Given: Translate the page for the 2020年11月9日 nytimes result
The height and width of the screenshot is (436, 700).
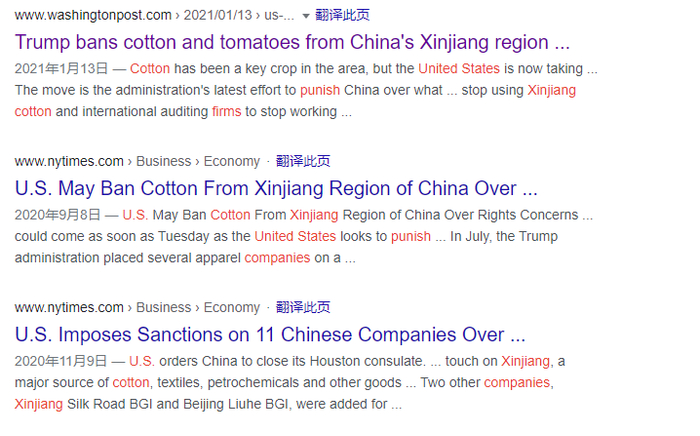Looking at the screenshot, I should 303,307.
